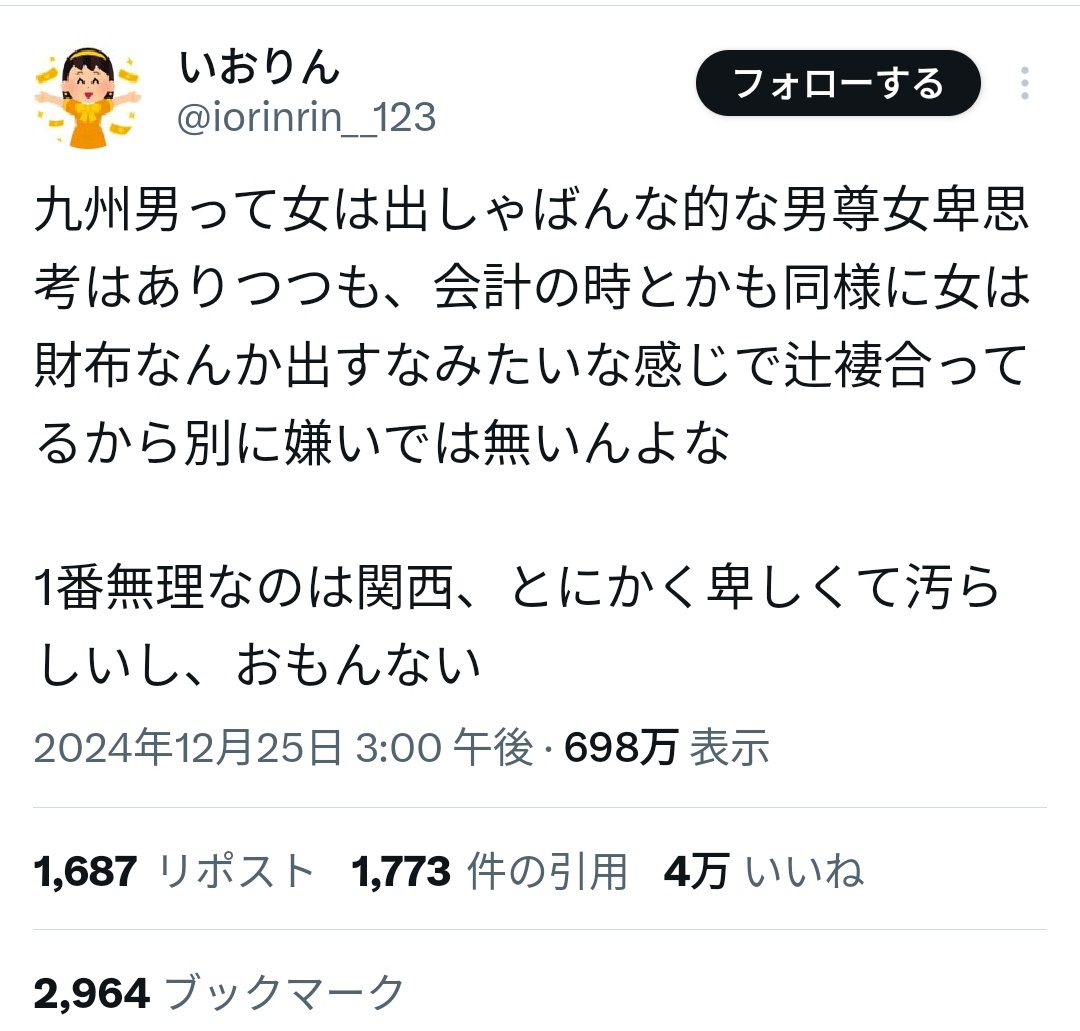Open いおりん's profile picture
The height and width of the screenshot is (1031, 1080).
pos(88,97)
